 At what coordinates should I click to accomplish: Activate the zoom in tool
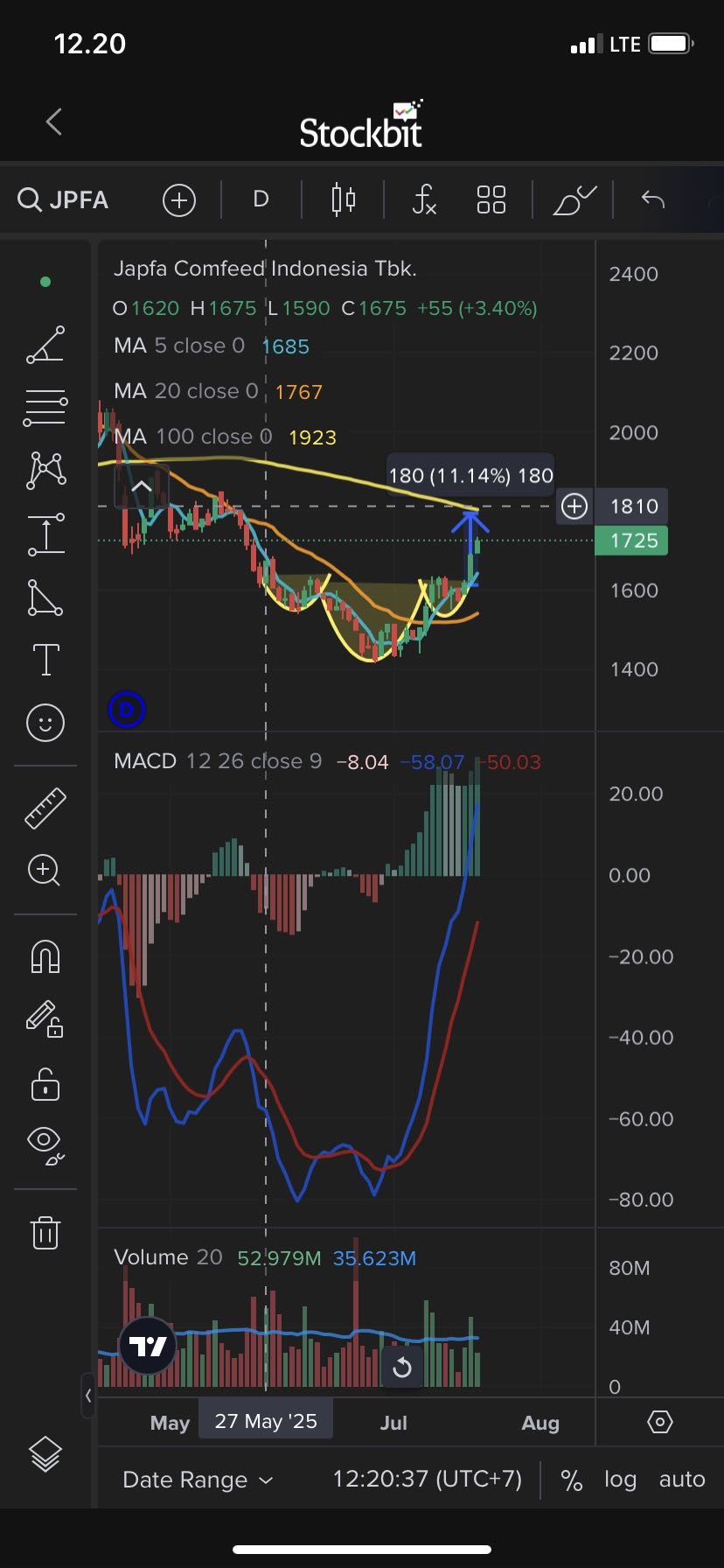[44, 871]
